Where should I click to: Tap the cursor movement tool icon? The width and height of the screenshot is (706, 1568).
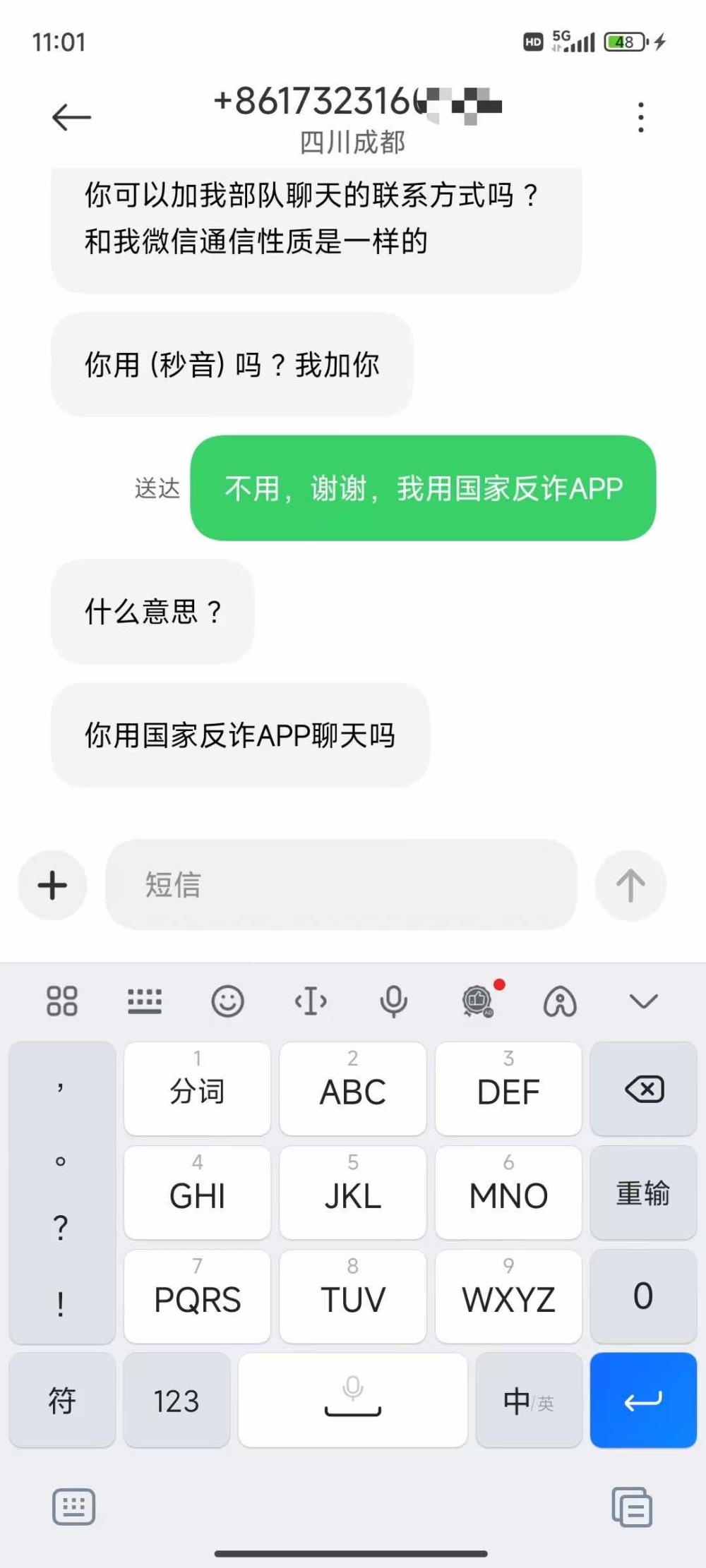tap(311, 1001)
